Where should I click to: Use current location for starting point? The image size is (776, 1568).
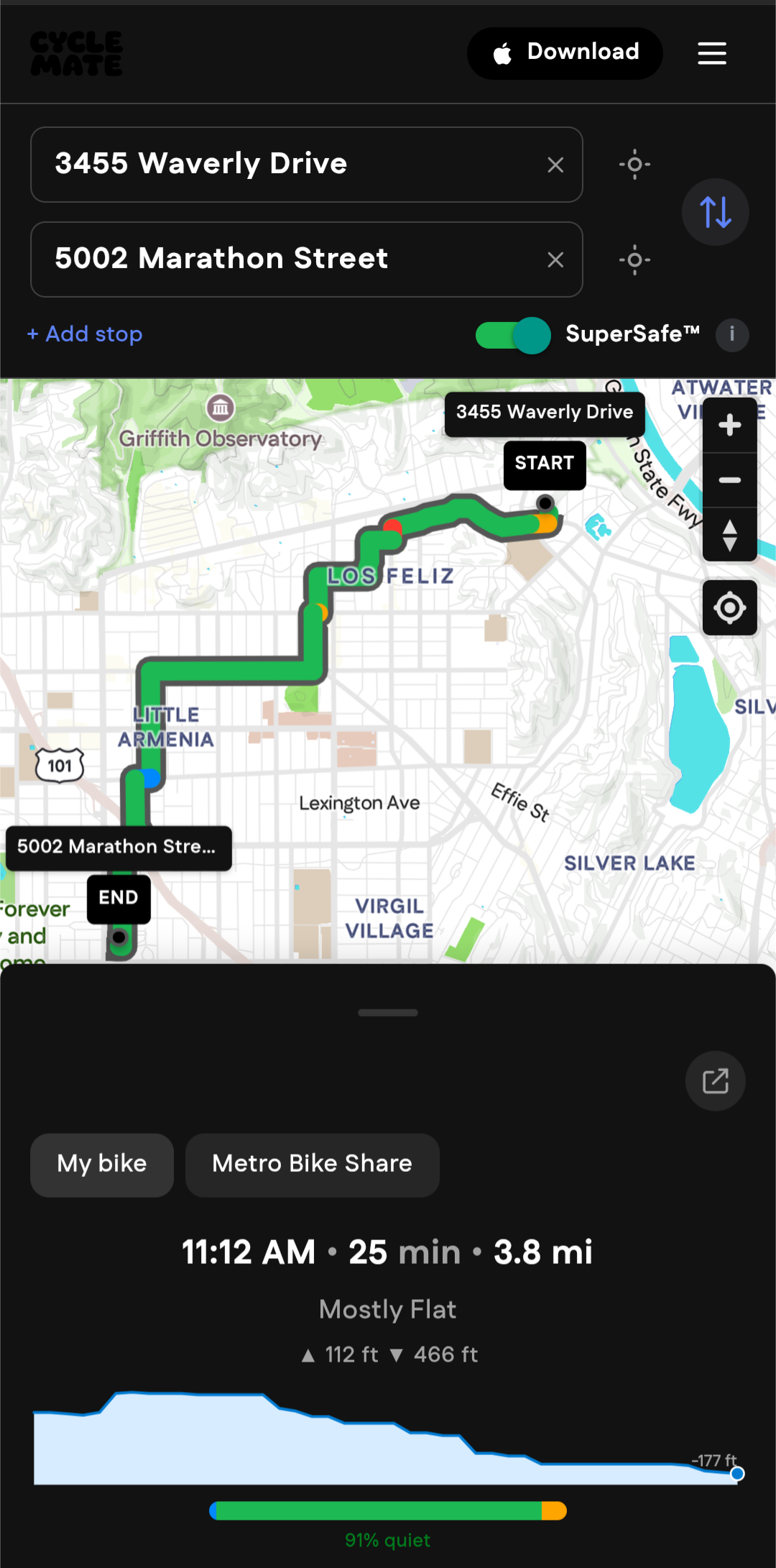pyautogui.click(x=634, y=165)
